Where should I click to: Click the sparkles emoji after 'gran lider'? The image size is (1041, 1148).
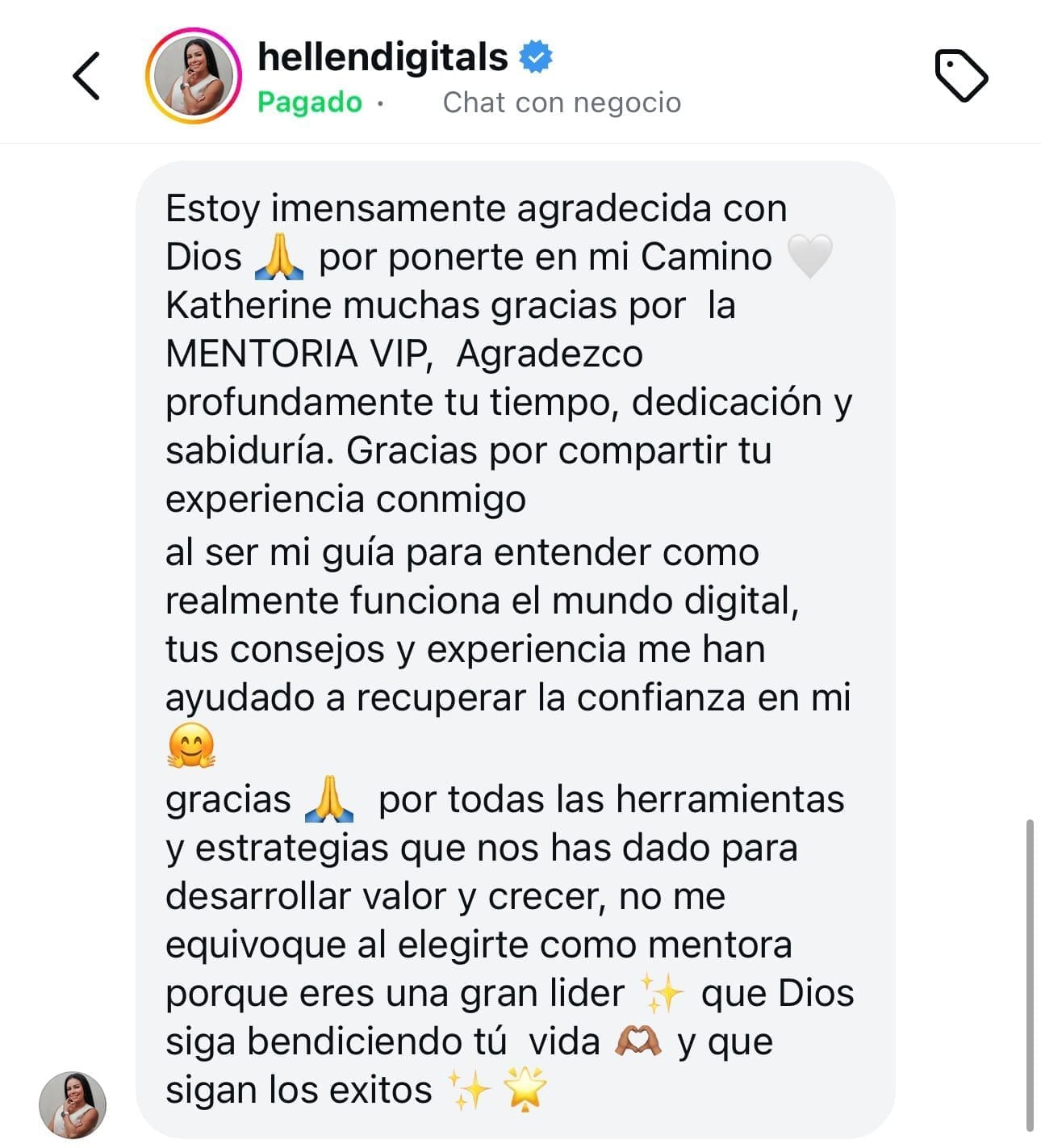pyautogui.click(x=659, y=992)
